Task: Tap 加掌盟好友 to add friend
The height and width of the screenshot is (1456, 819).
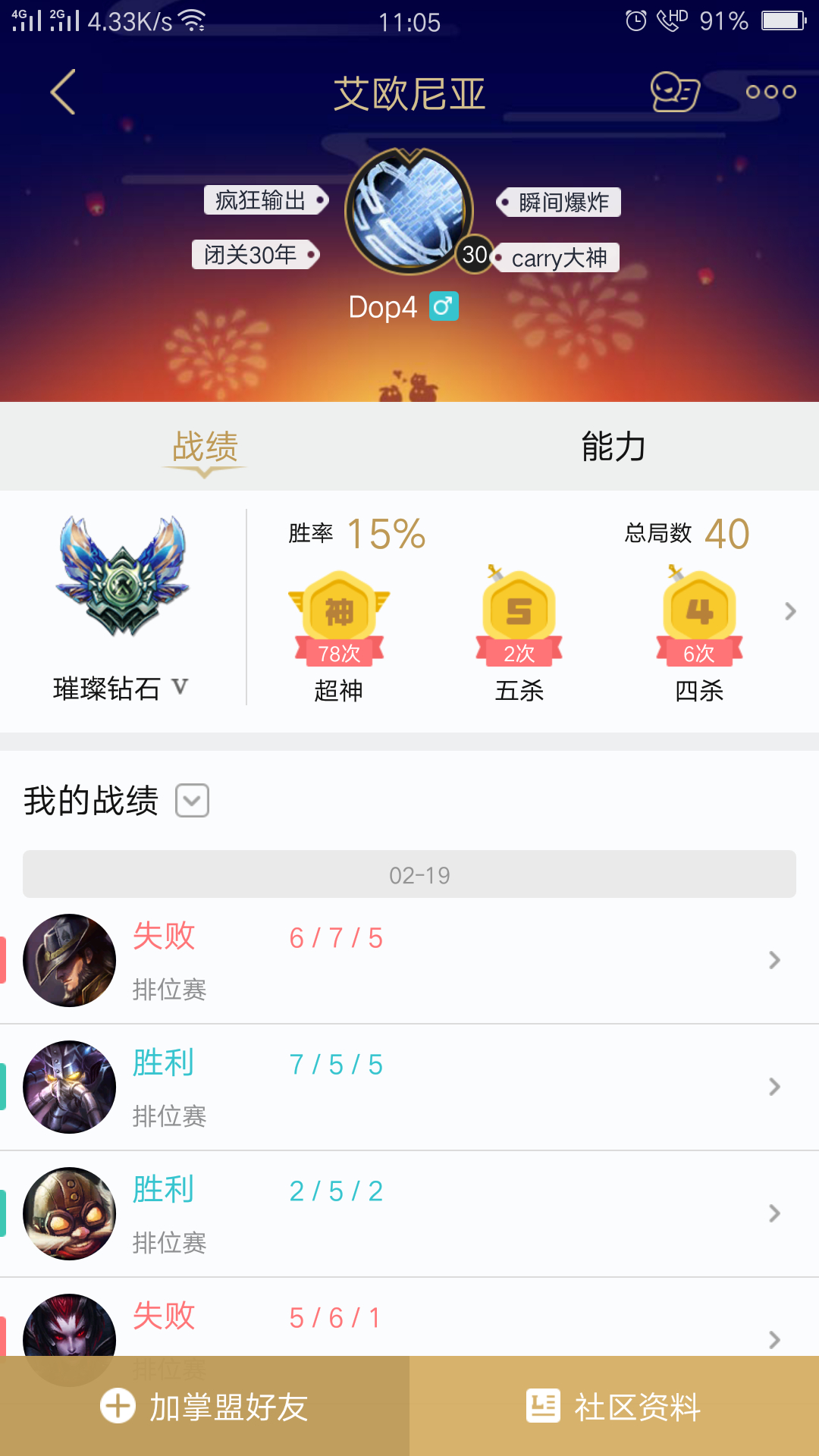Action: (205, 1406)
